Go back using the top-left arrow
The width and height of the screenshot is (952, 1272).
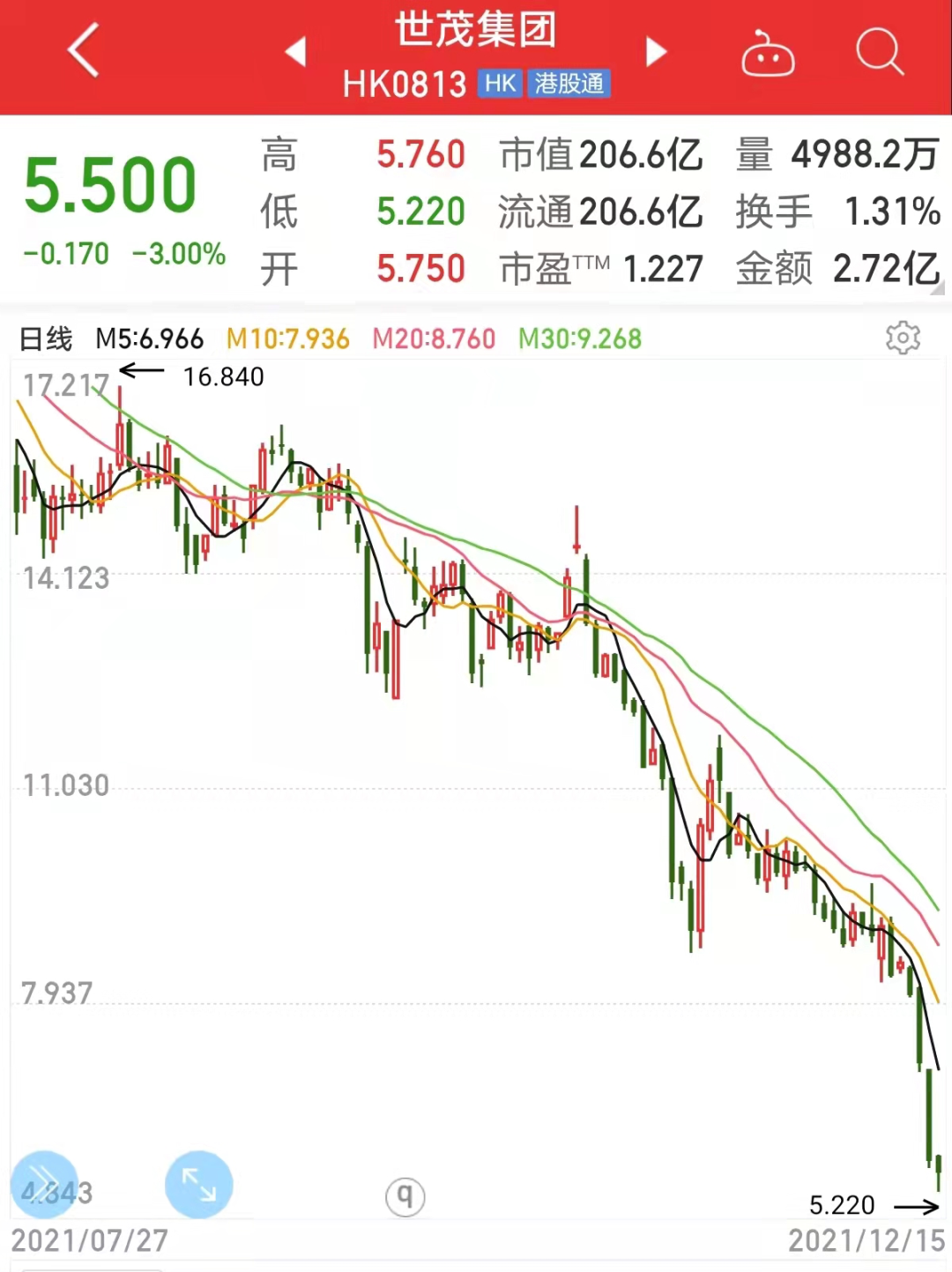[x=84, y=51]
